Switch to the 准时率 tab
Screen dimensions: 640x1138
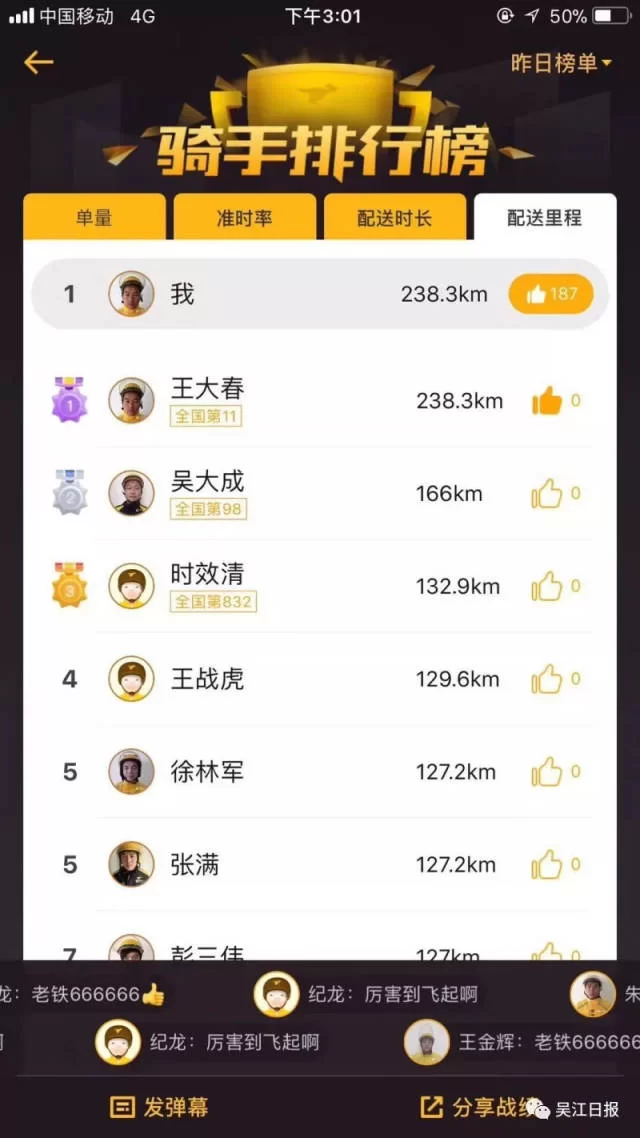tap(244, 217)
